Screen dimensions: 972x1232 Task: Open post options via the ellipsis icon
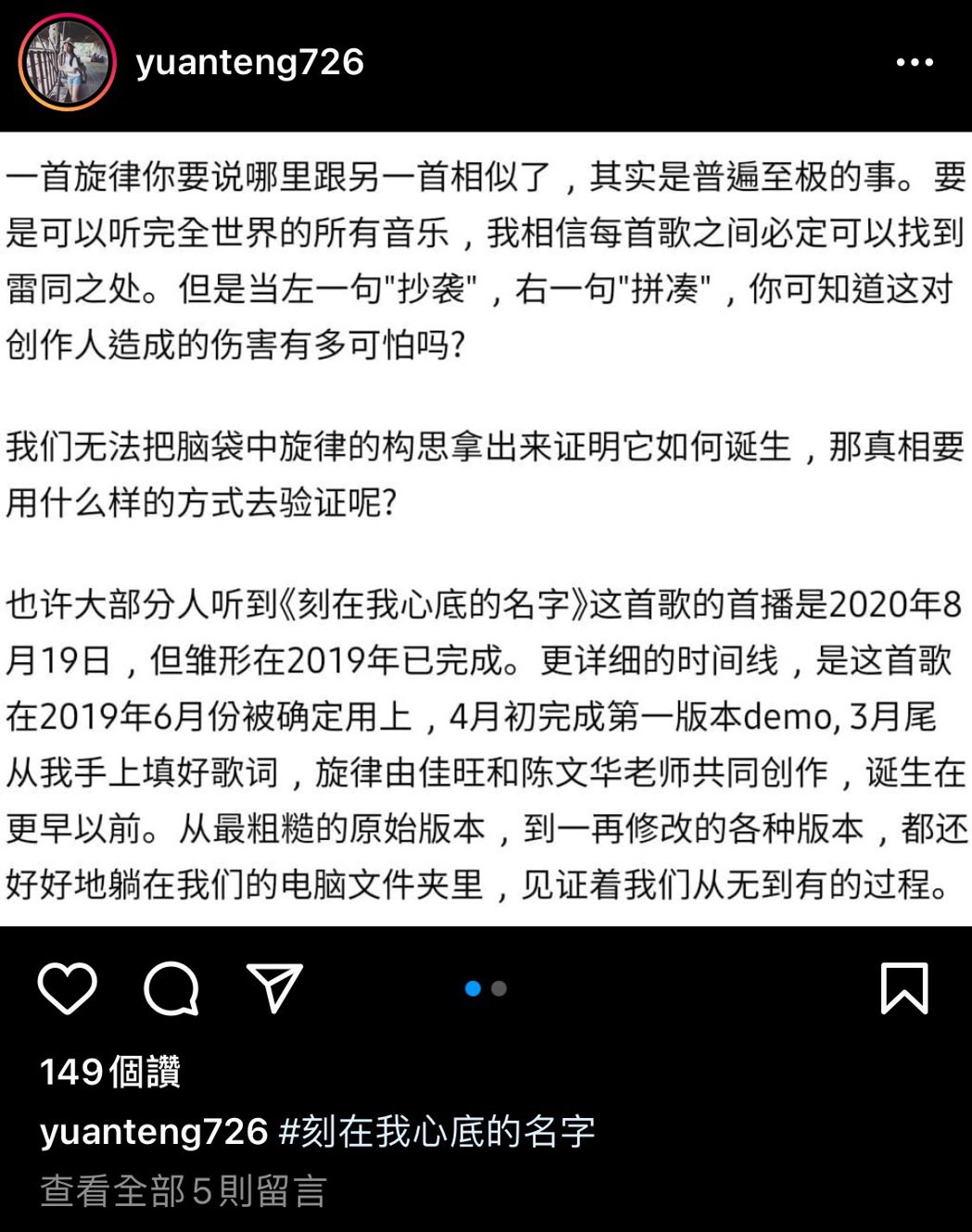coord(914,61)
